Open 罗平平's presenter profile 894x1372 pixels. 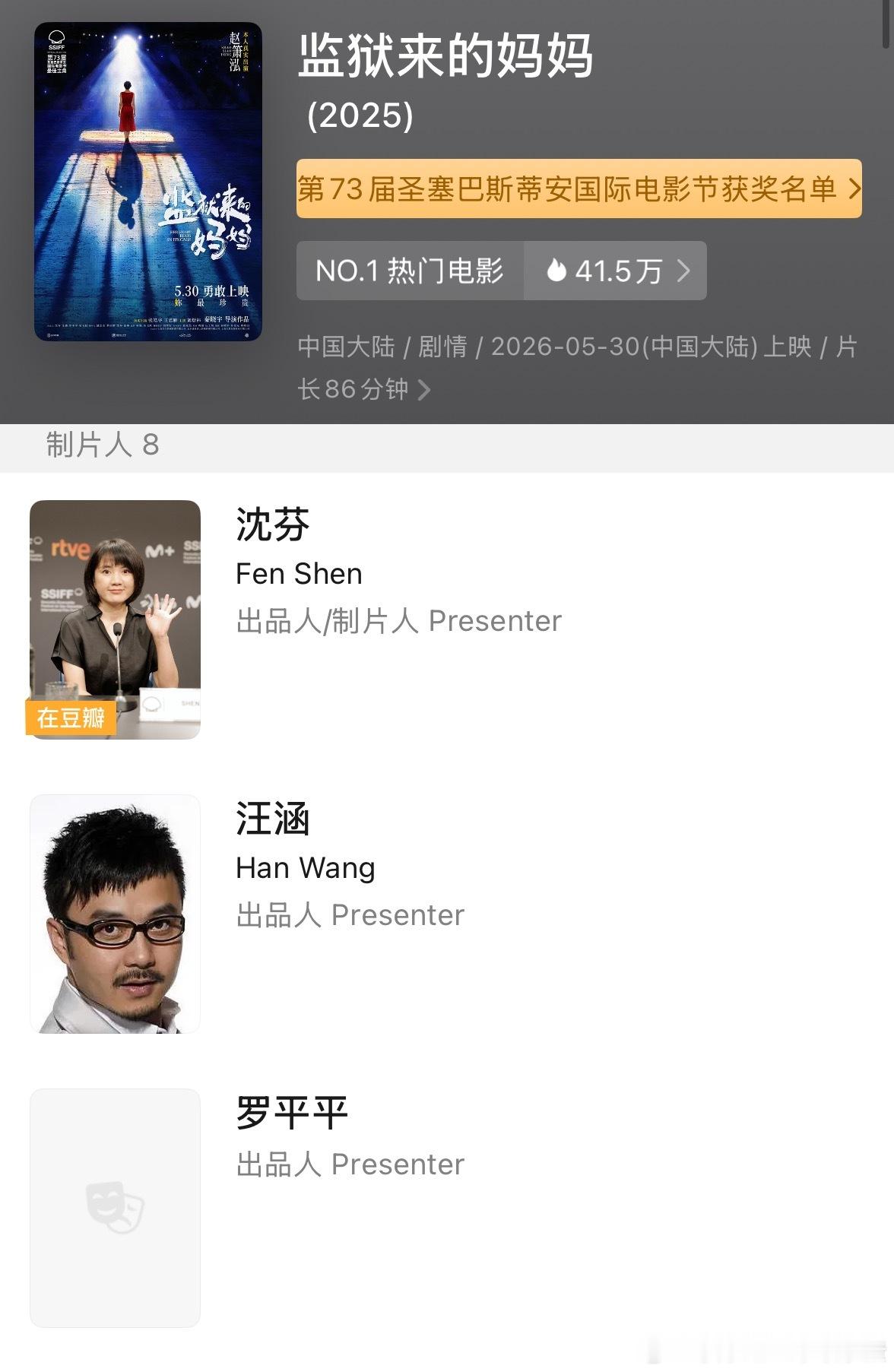(x=447, y=1208)
